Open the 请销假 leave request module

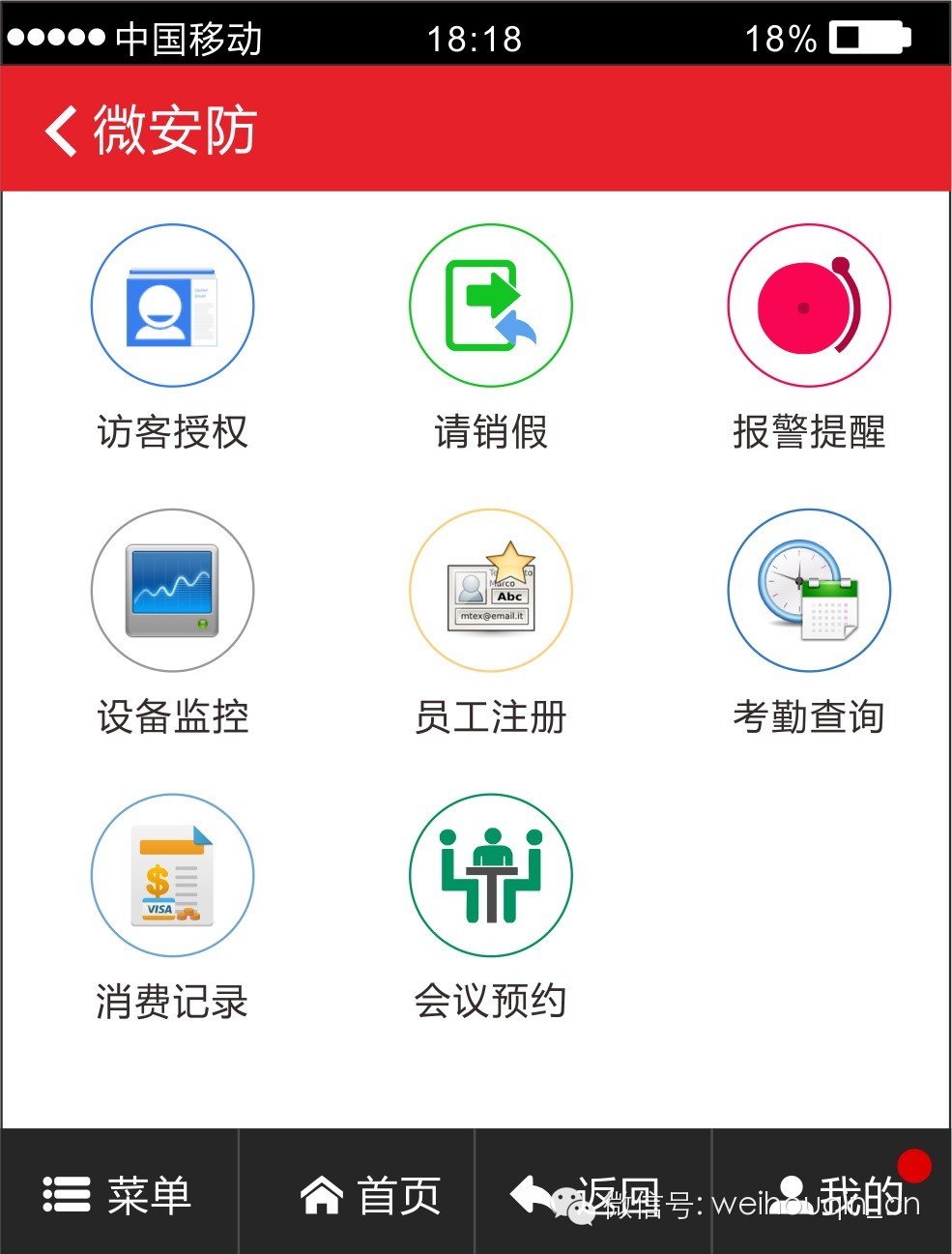click(491, 306)
